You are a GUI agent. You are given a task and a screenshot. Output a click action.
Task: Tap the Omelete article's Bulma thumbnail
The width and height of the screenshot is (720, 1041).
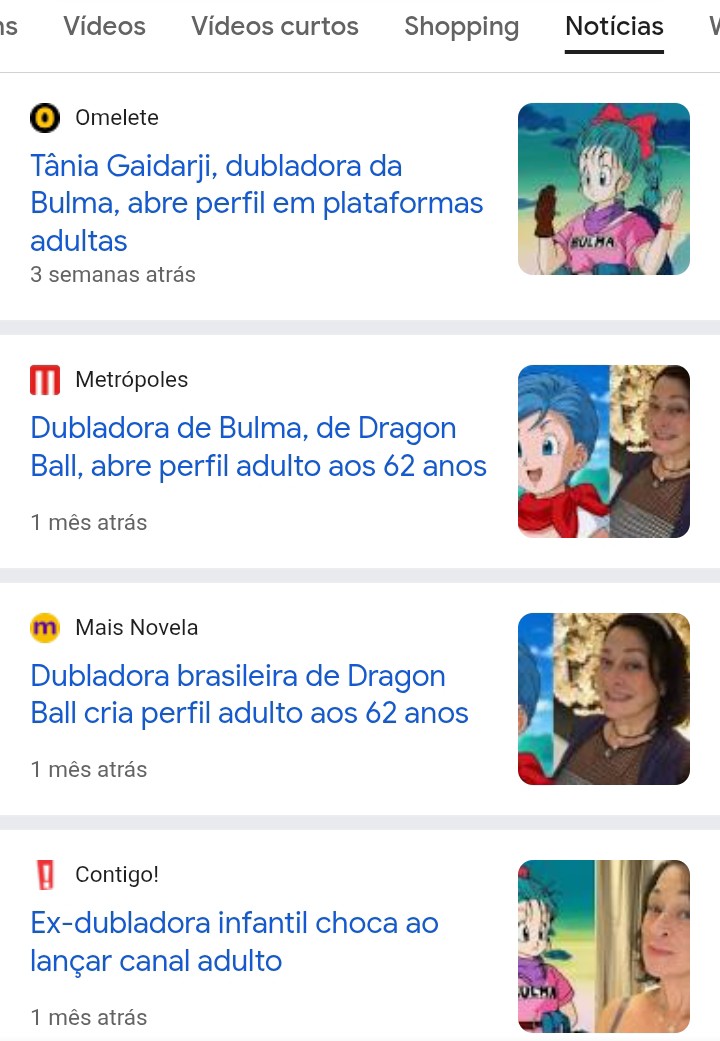pyautogui.click(x=604, y=189)
